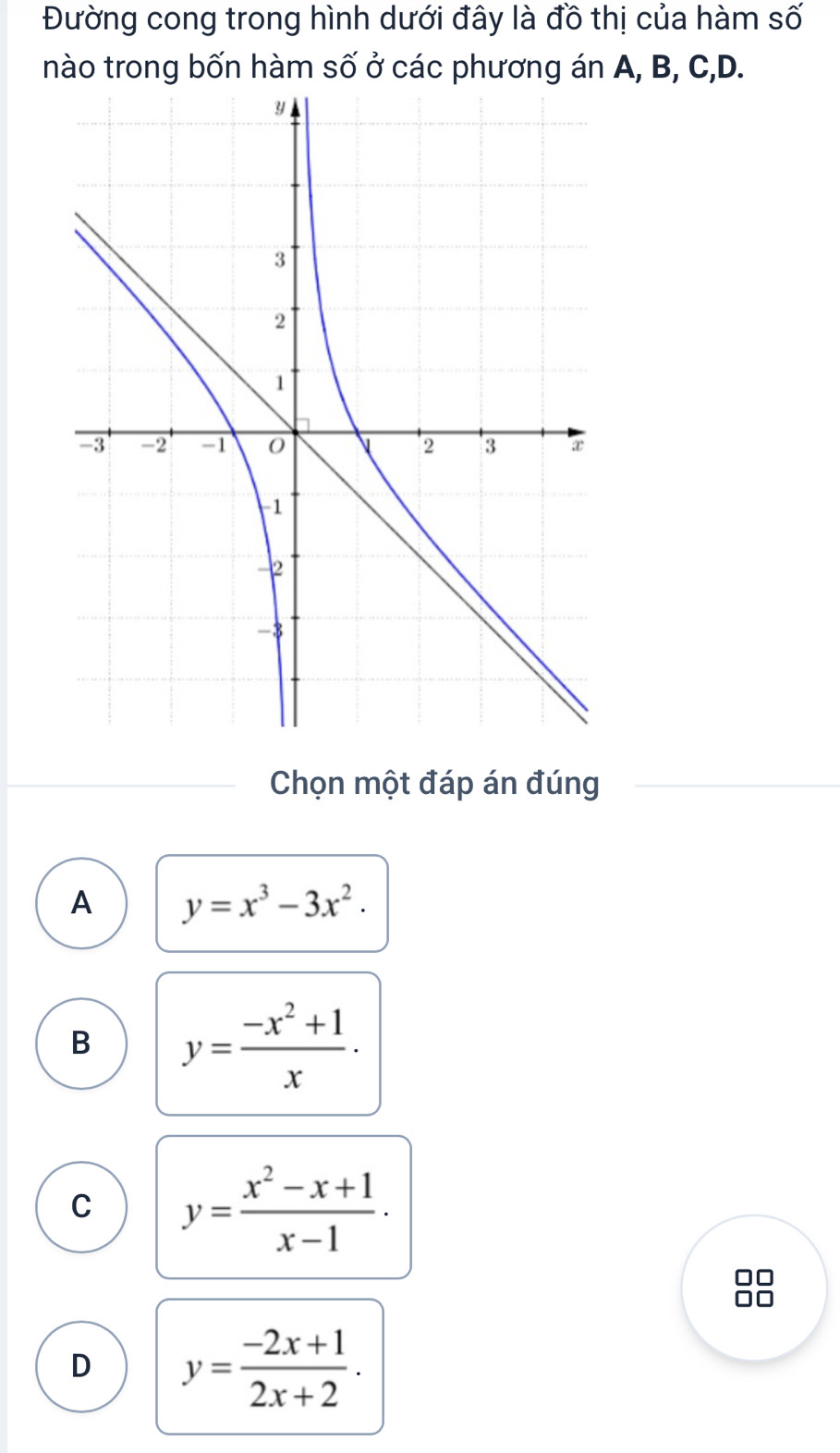
Task: Tap the formula card y = x³ − 3x²
Action: click(x=272, y=904)
